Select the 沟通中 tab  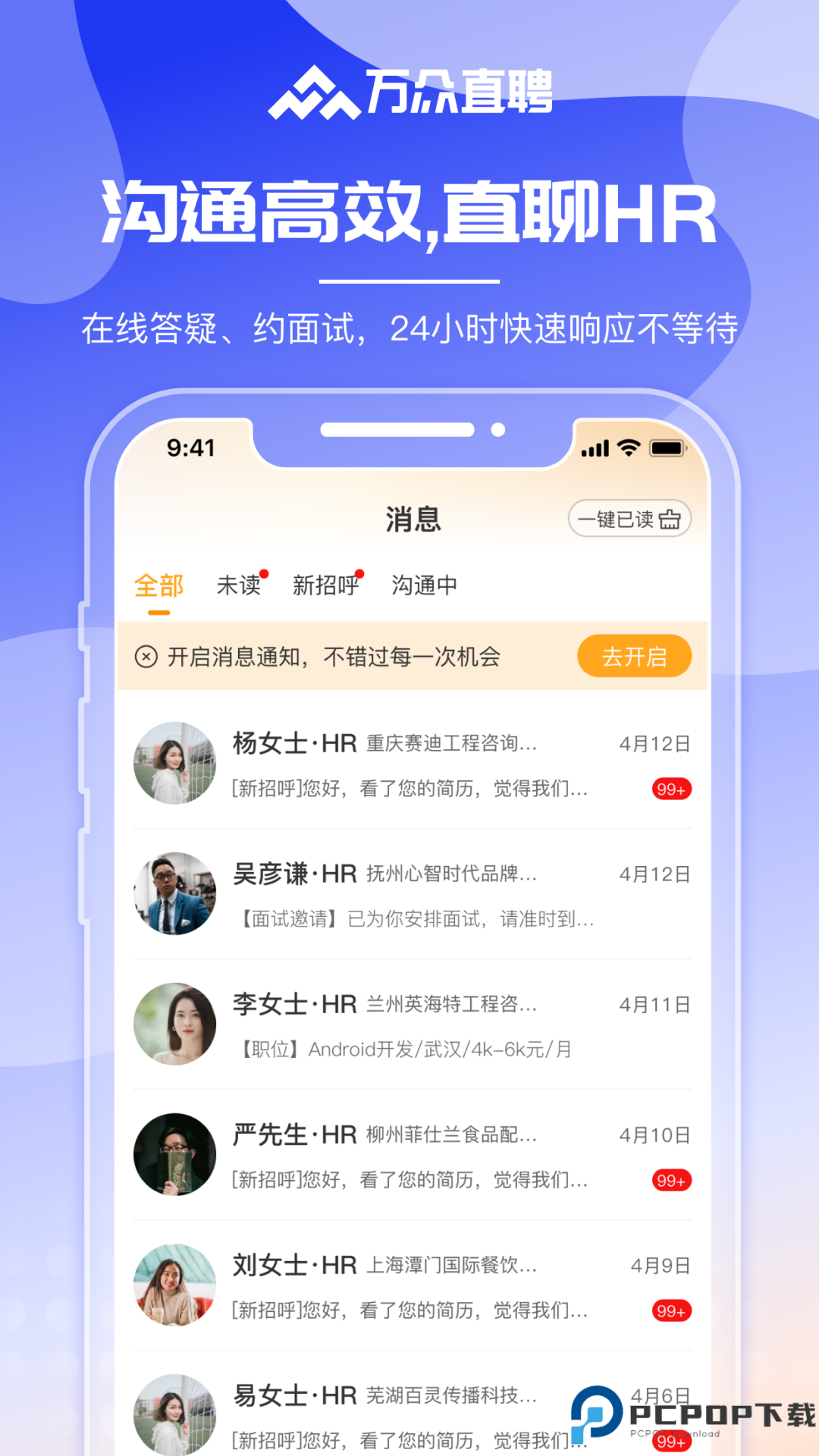click(x=425, y=585)
